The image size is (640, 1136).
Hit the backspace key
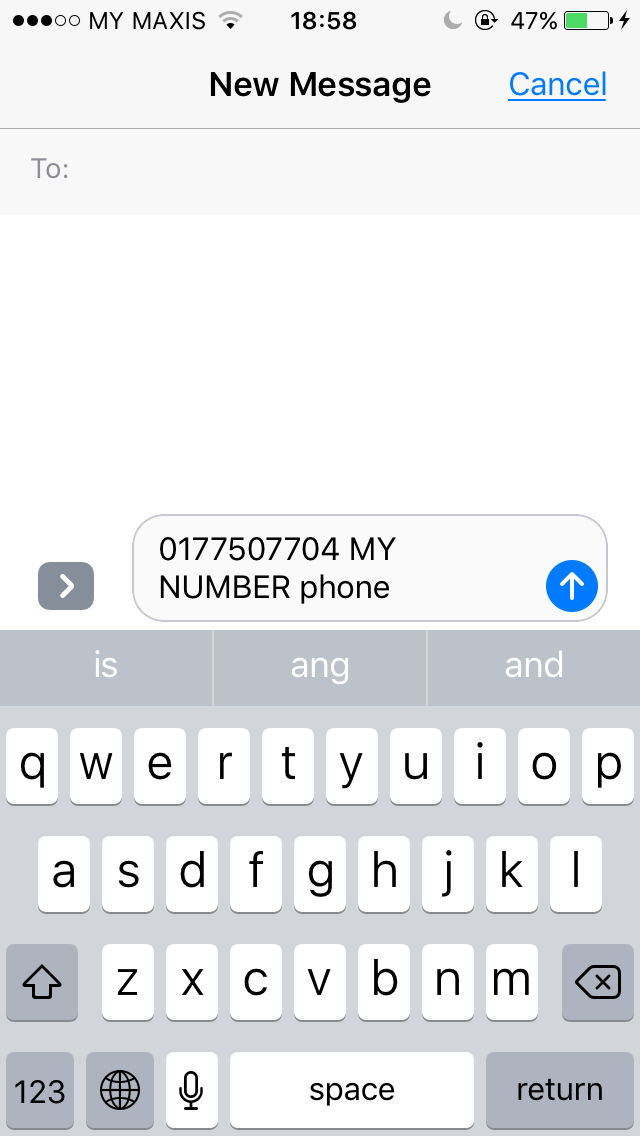(x=597, y=982)
